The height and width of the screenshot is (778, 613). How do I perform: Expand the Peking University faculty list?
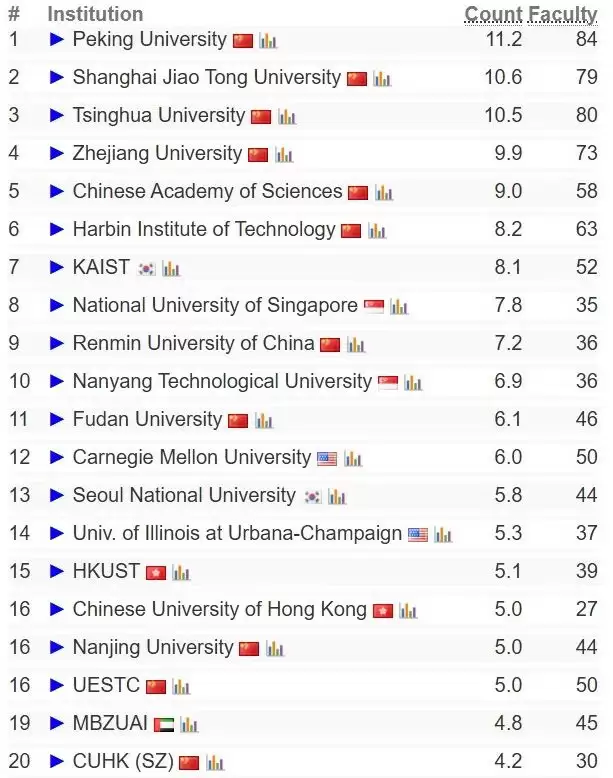click(x=57, y=40)
